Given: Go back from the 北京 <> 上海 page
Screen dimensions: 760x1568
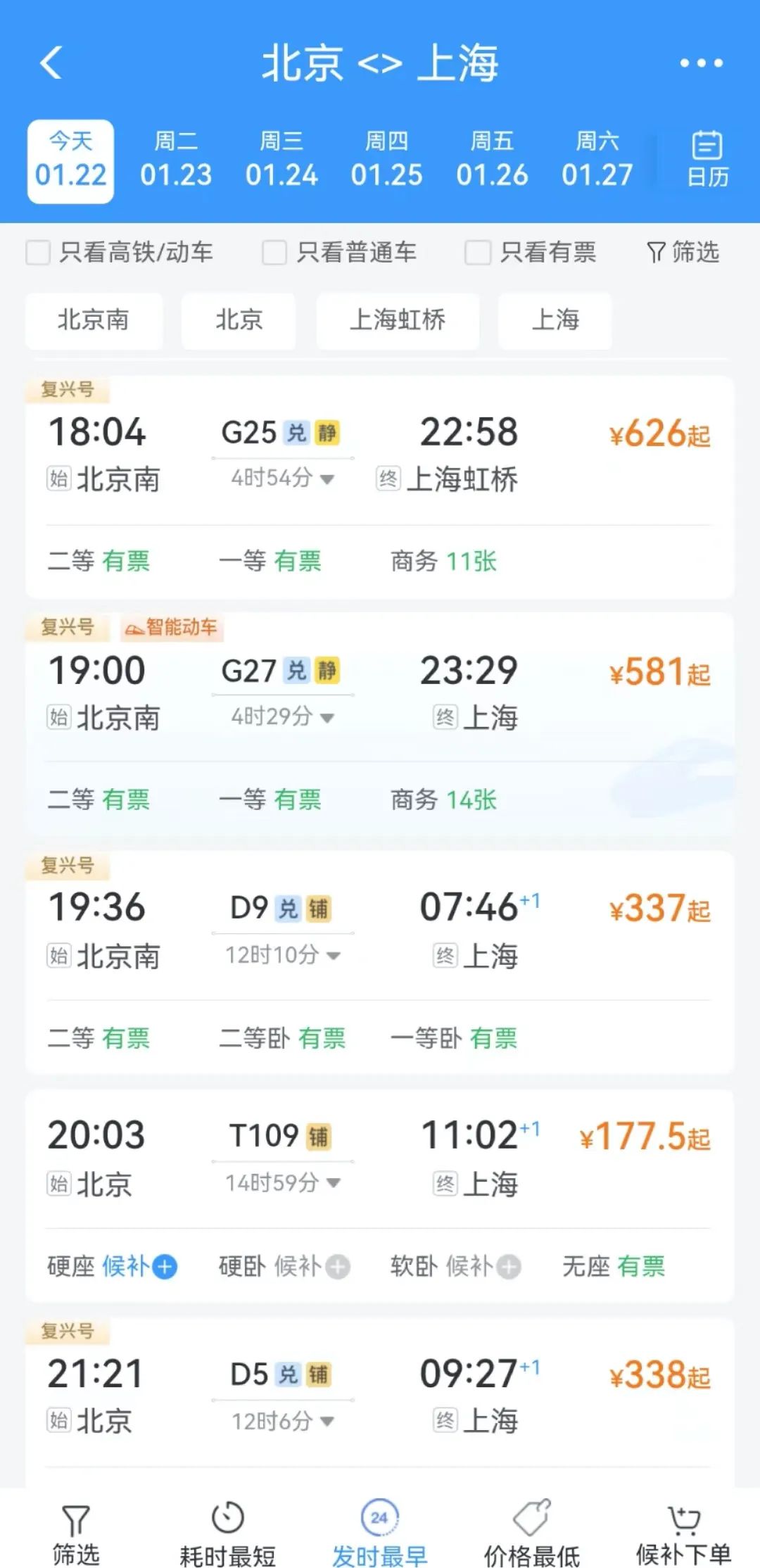Looking at the screenshot, I should (51, 63).
